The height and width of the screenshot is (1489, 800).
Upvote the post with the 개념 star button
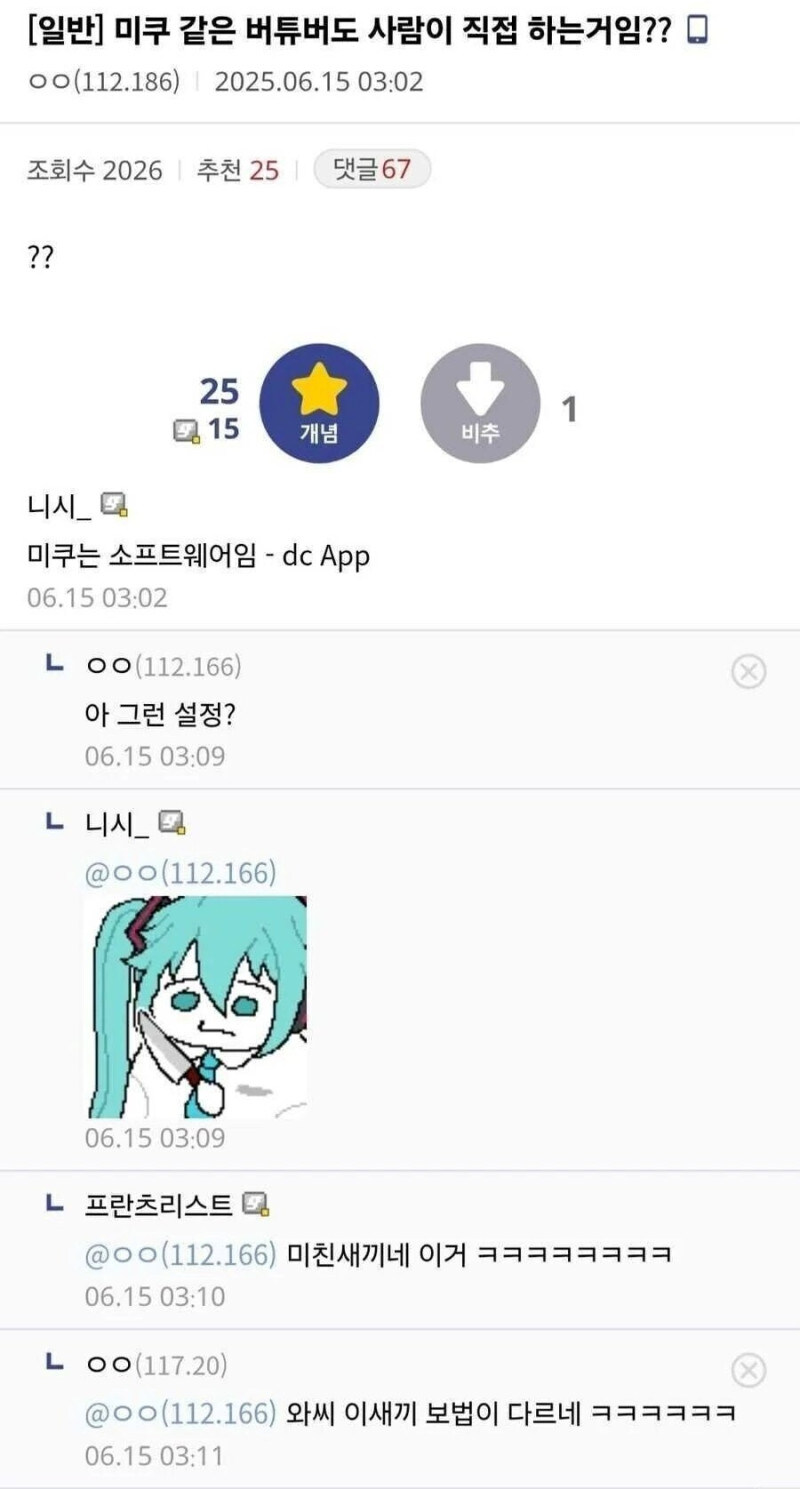click(319, 403)
